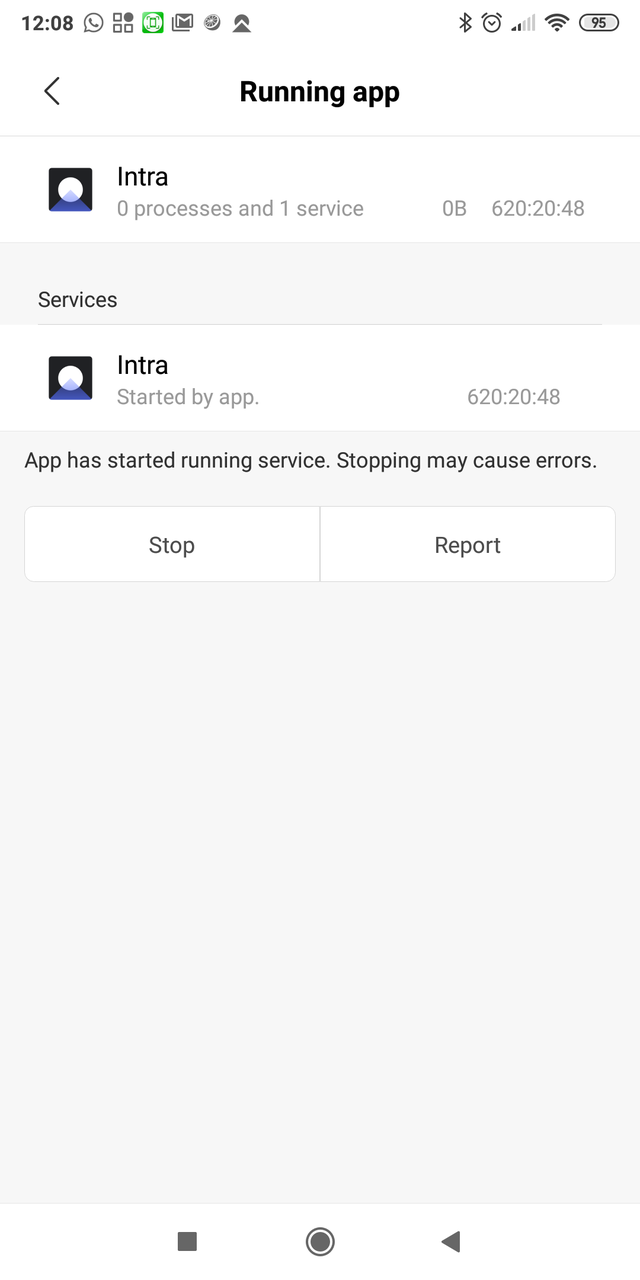This screenshot has width=640, height=1280.
Task: Open recent apps via square button
Action: pos(187,1241)
